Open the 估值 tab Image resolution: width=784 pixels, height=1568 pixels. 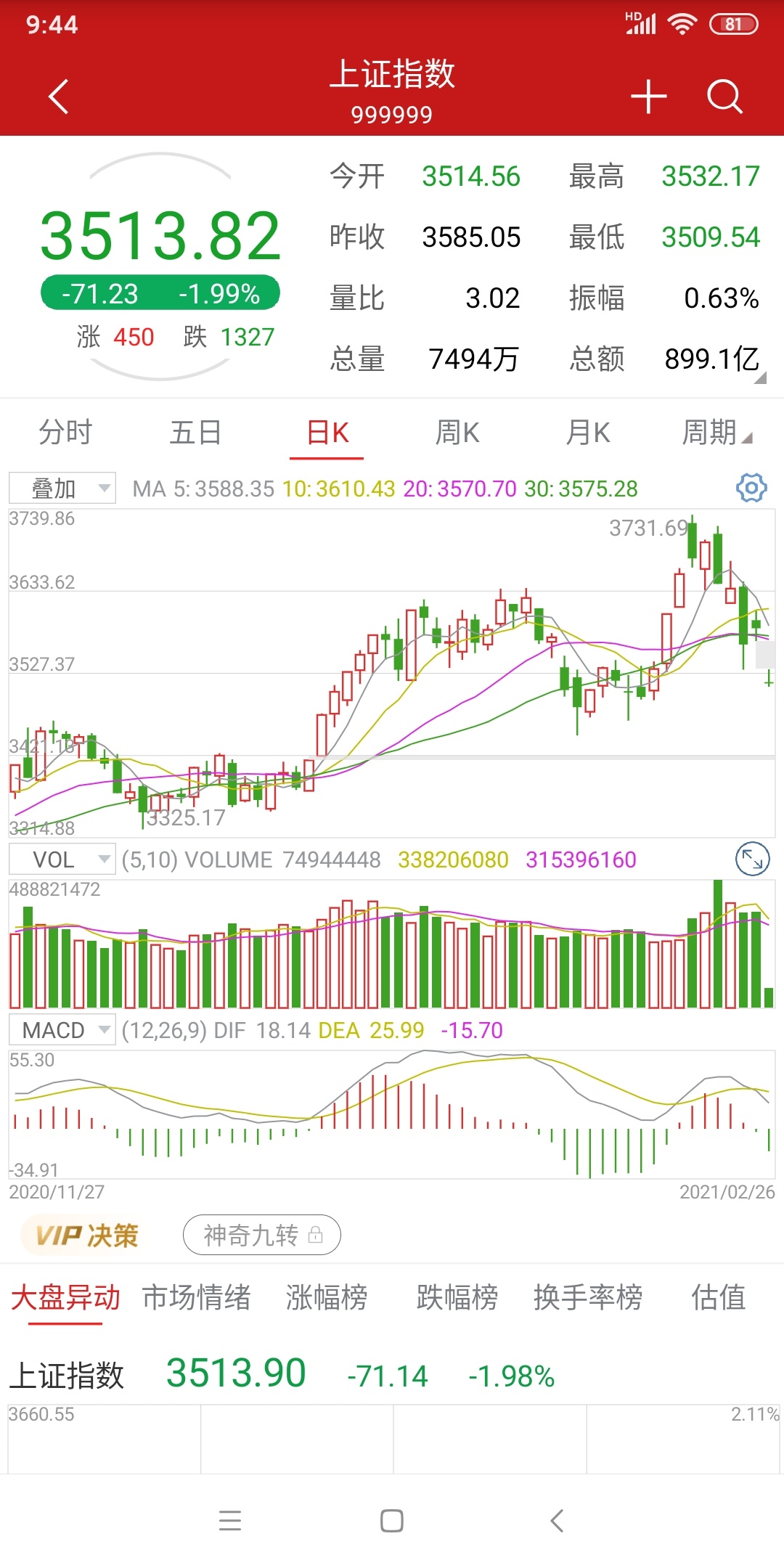click(x=719, y=1297)
